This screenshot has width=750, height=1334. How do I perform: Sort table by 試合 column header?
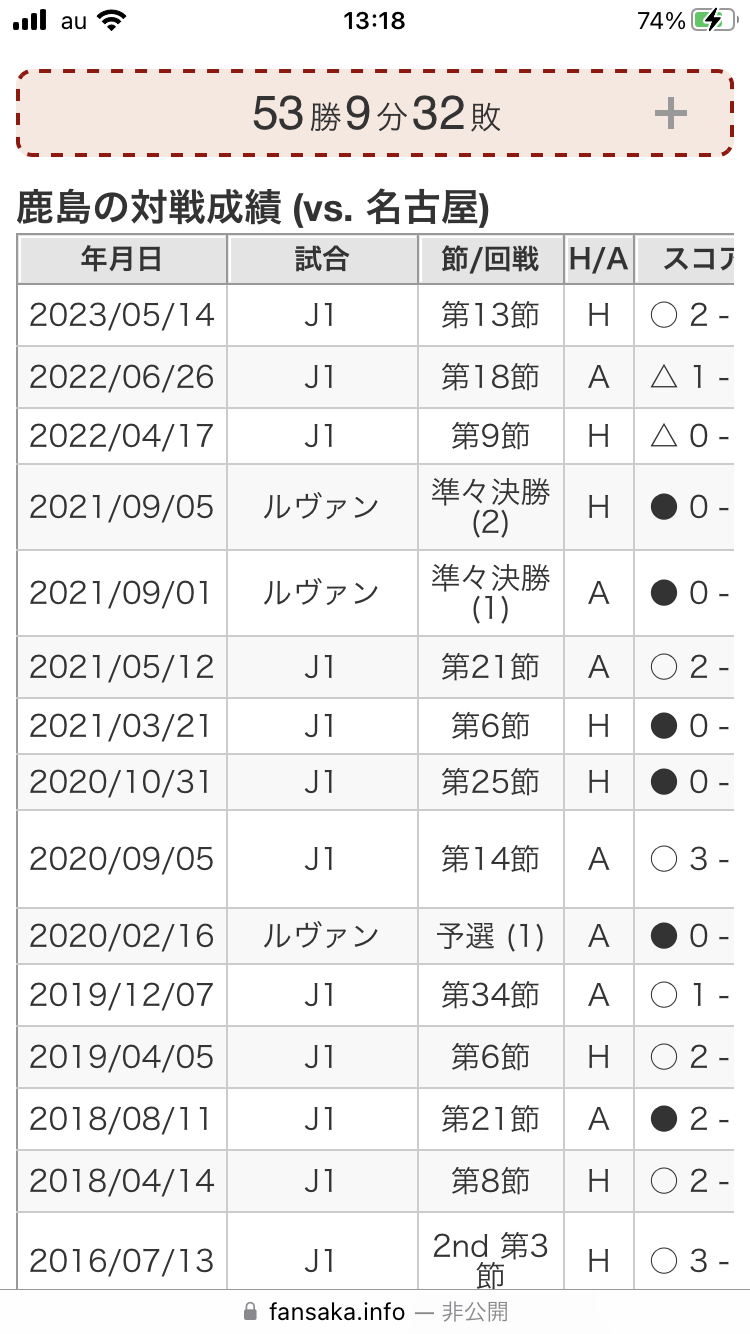(x=322, y=260)
